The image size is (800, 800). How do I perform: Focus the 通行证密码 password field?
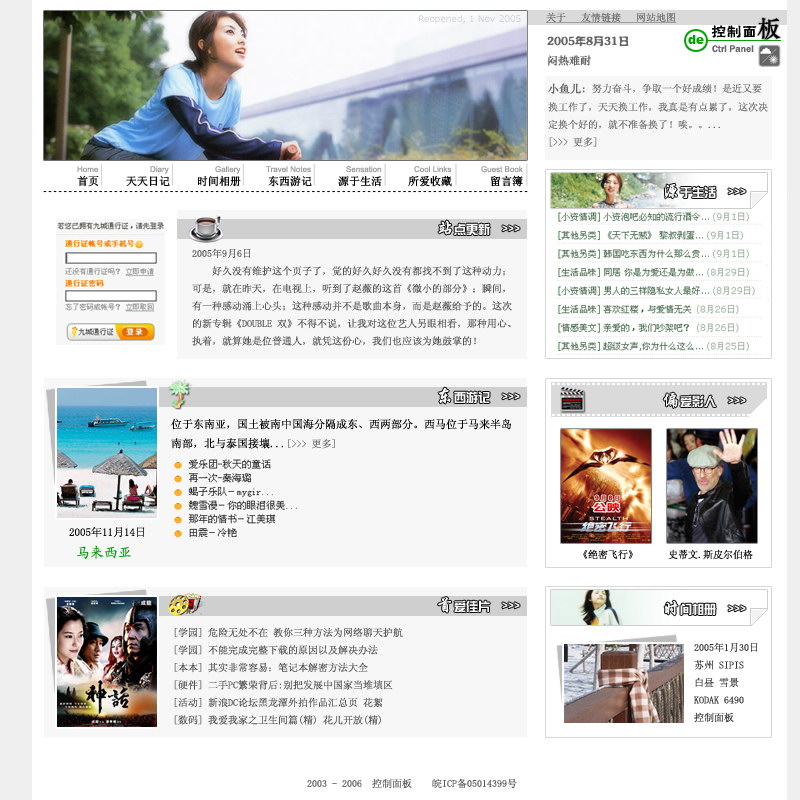pos(110,296)
